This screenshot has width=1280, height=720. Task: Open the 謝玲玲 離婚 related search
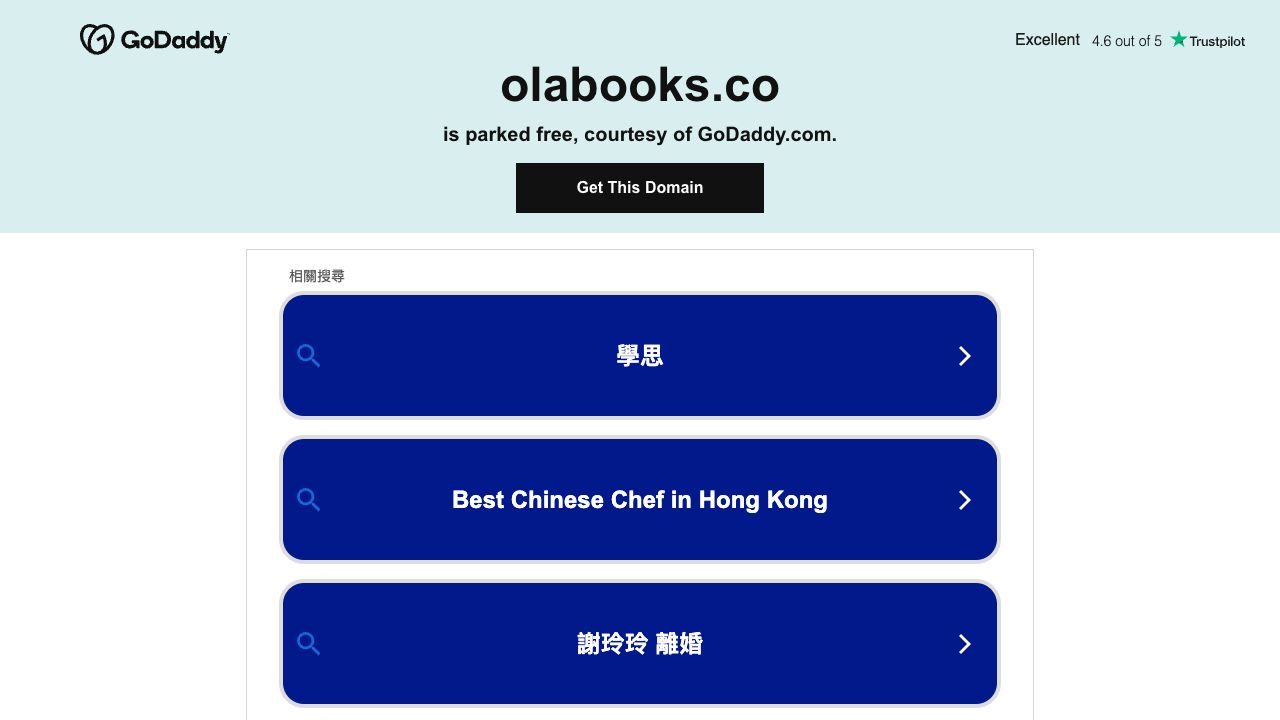pyautogui.click(x=640, y=644)
